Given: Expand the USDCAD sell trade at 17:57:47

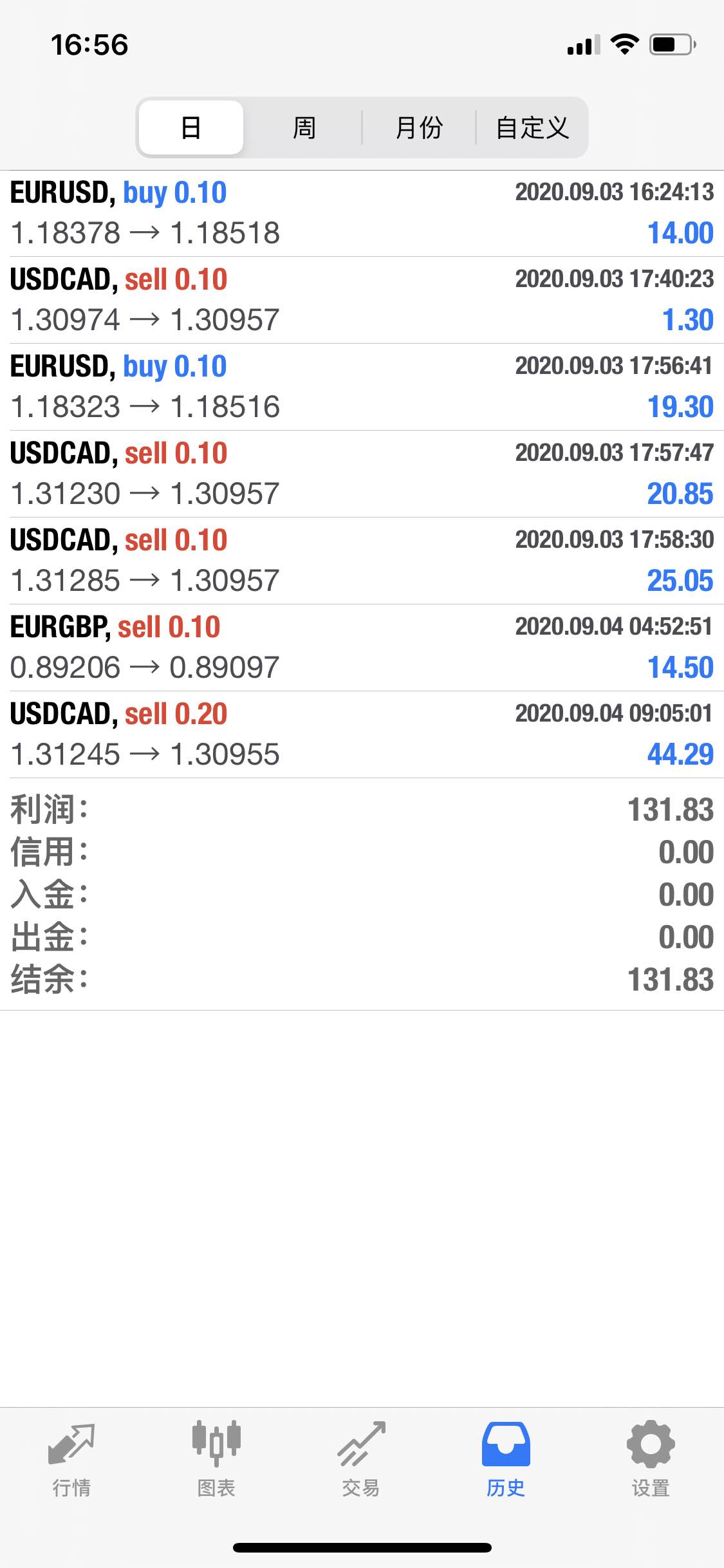Looking at the screenshot, I should pyautogui.click(x=362, y=474).
